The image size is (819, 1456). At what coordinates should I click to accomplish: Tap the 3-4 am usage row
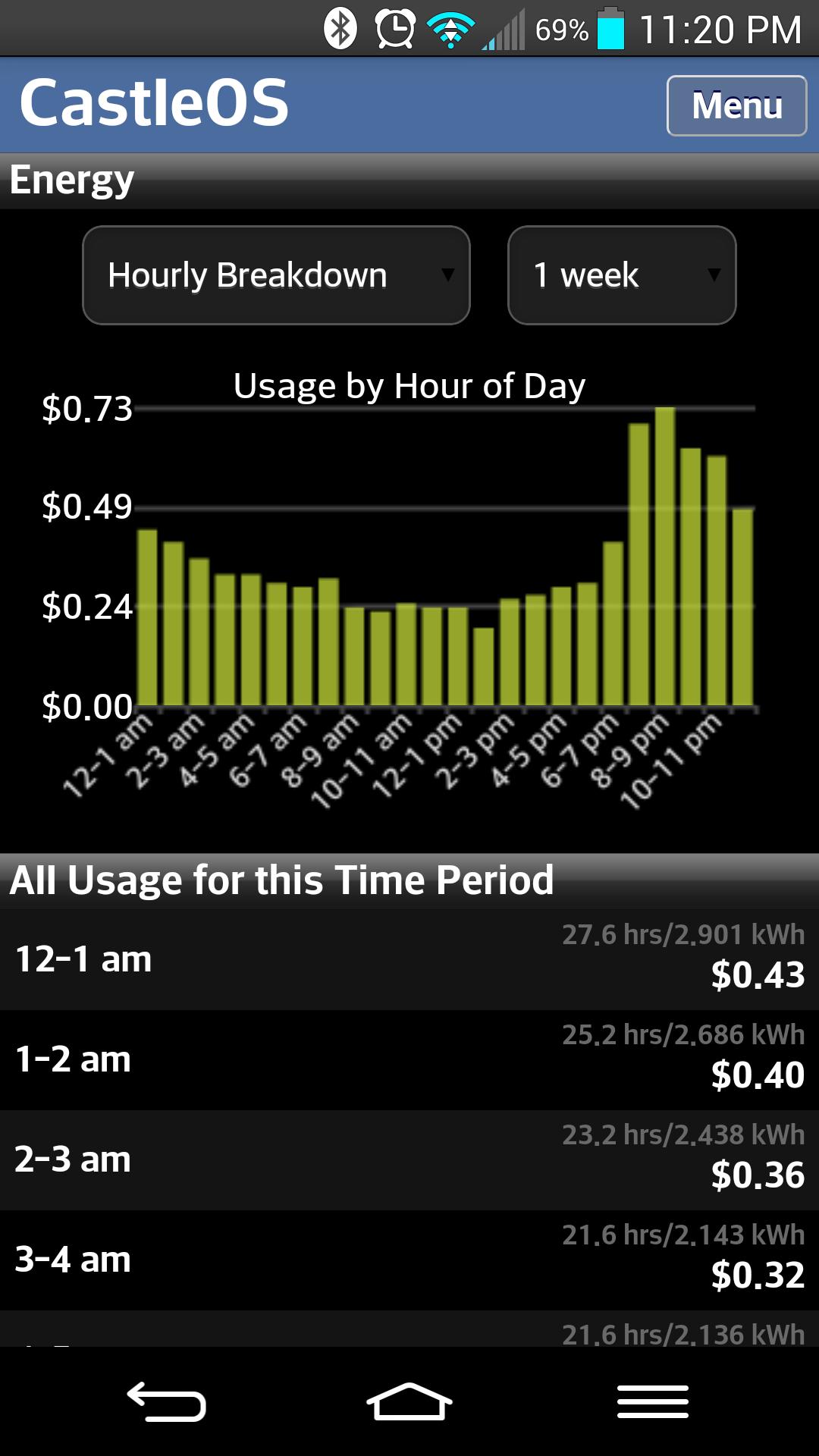coord(409,1260)
